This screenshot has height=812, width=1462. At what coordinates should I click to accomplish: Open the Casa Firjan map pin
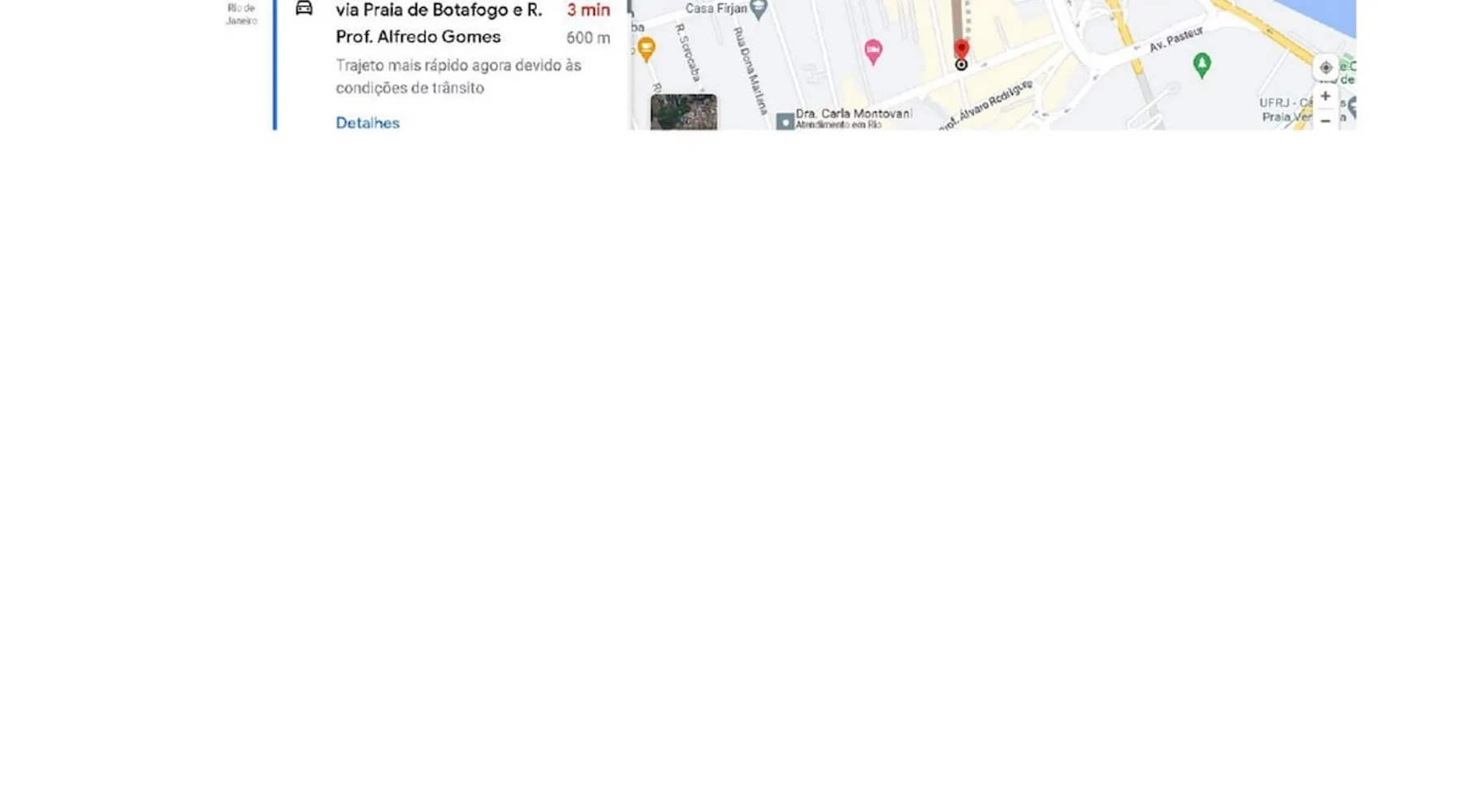(759, 10)
